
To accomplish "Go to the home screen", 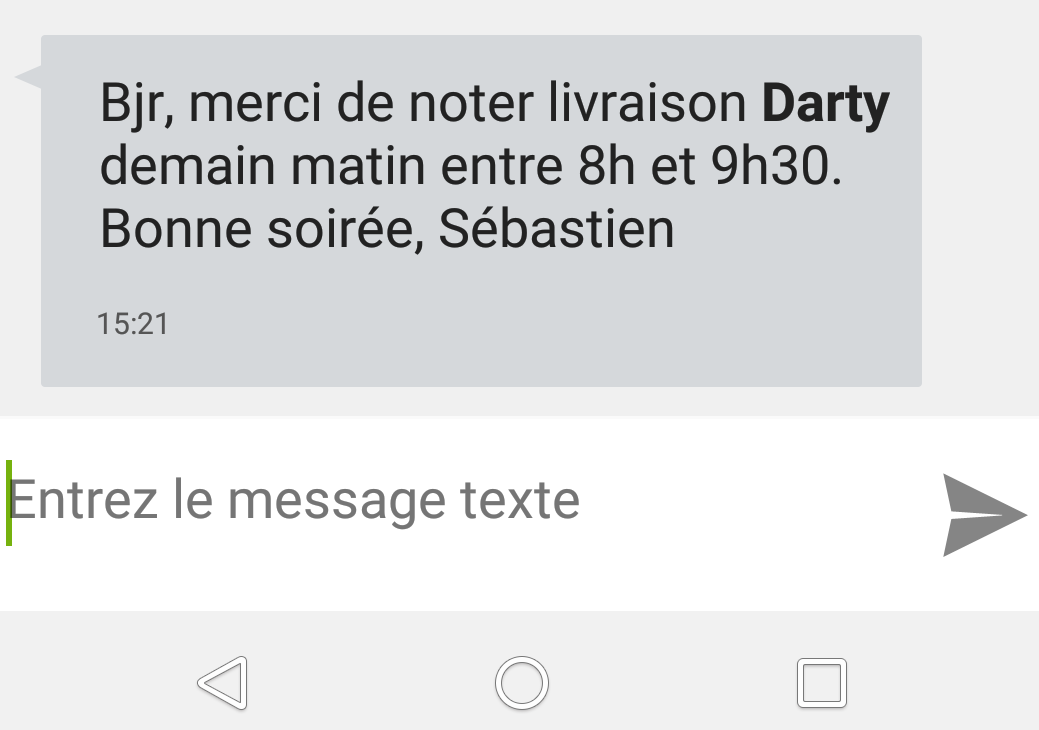I will [521, 682].
